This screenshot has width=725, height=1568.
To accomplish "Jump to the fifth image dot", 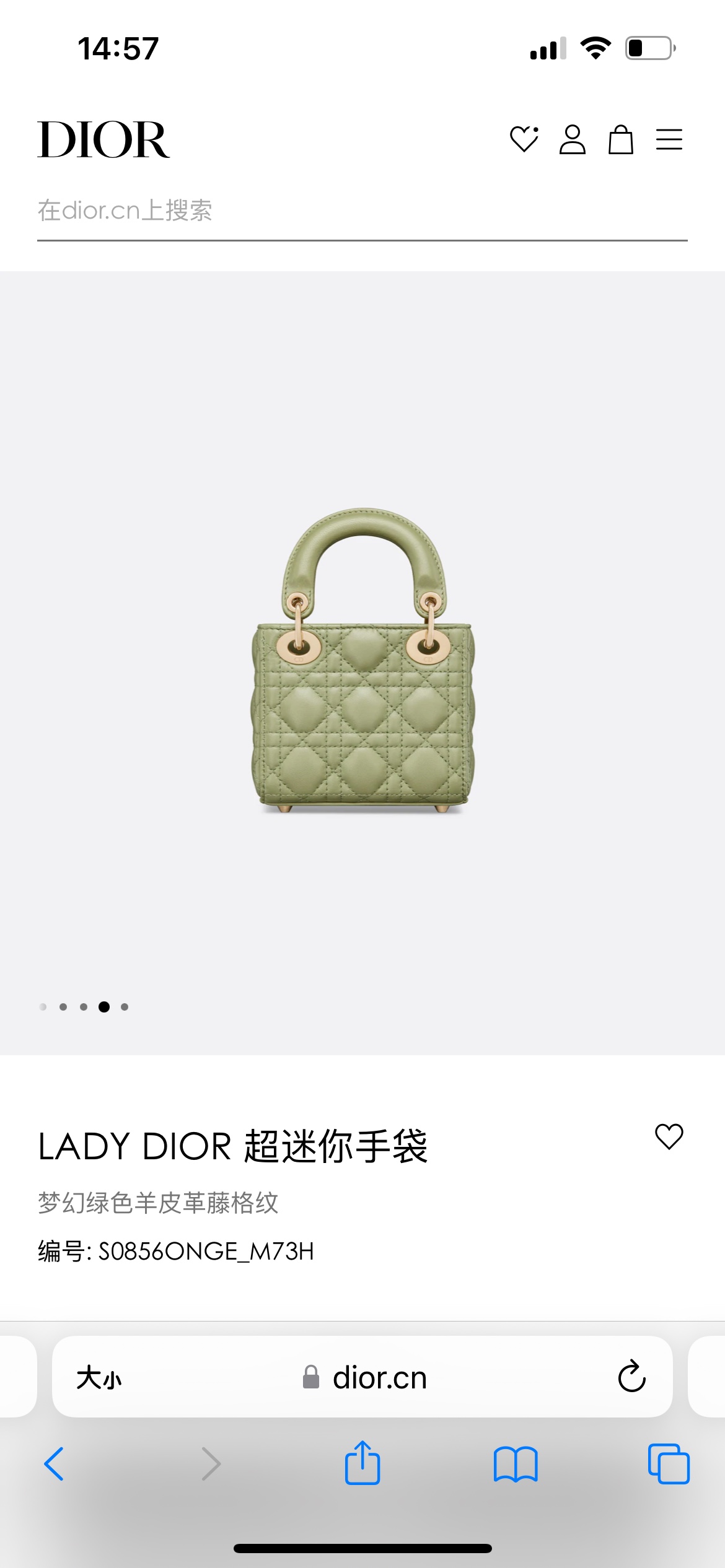I will coord(125,1007).
